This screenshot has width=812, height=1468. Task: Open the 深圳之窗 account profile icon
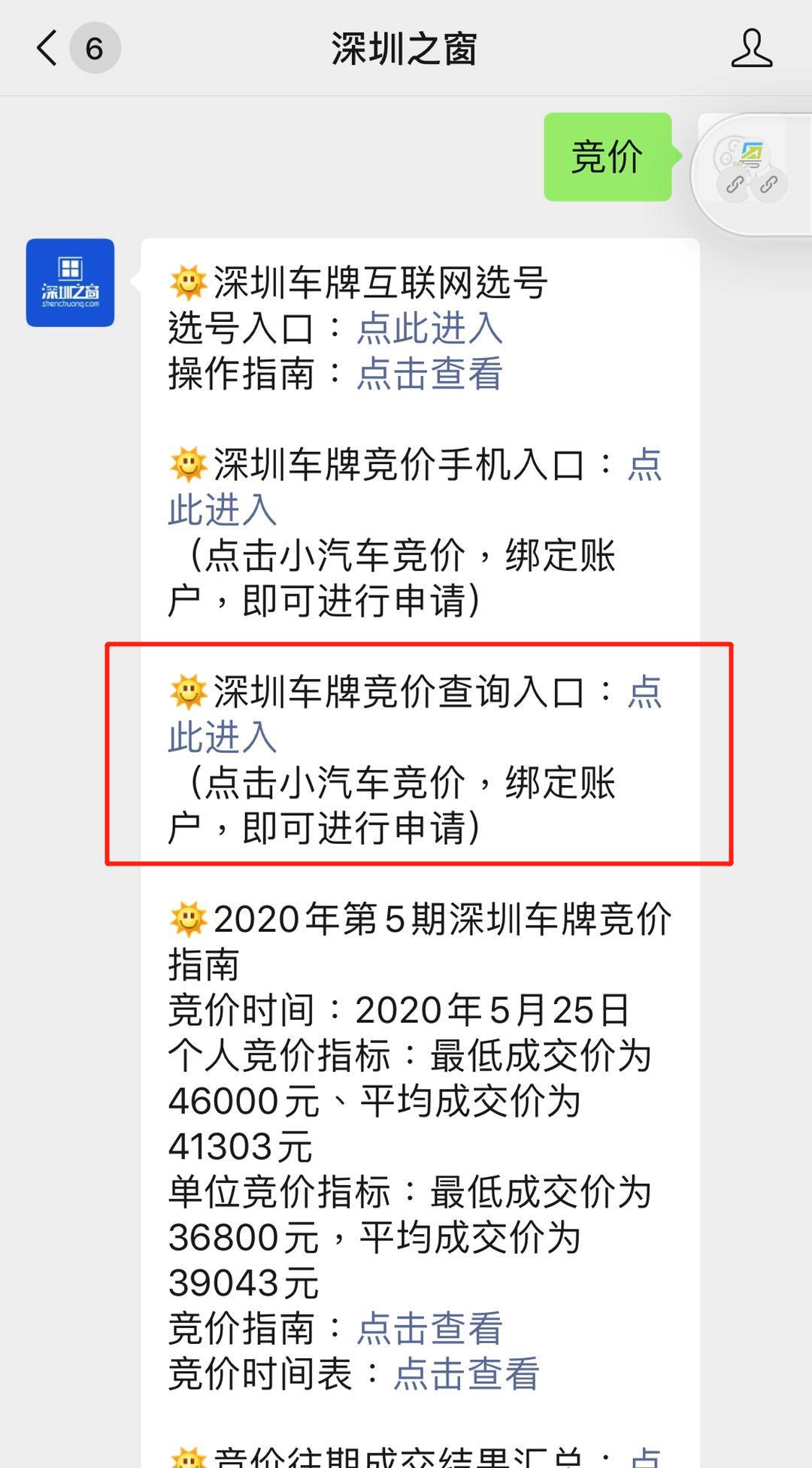[751, 49]
